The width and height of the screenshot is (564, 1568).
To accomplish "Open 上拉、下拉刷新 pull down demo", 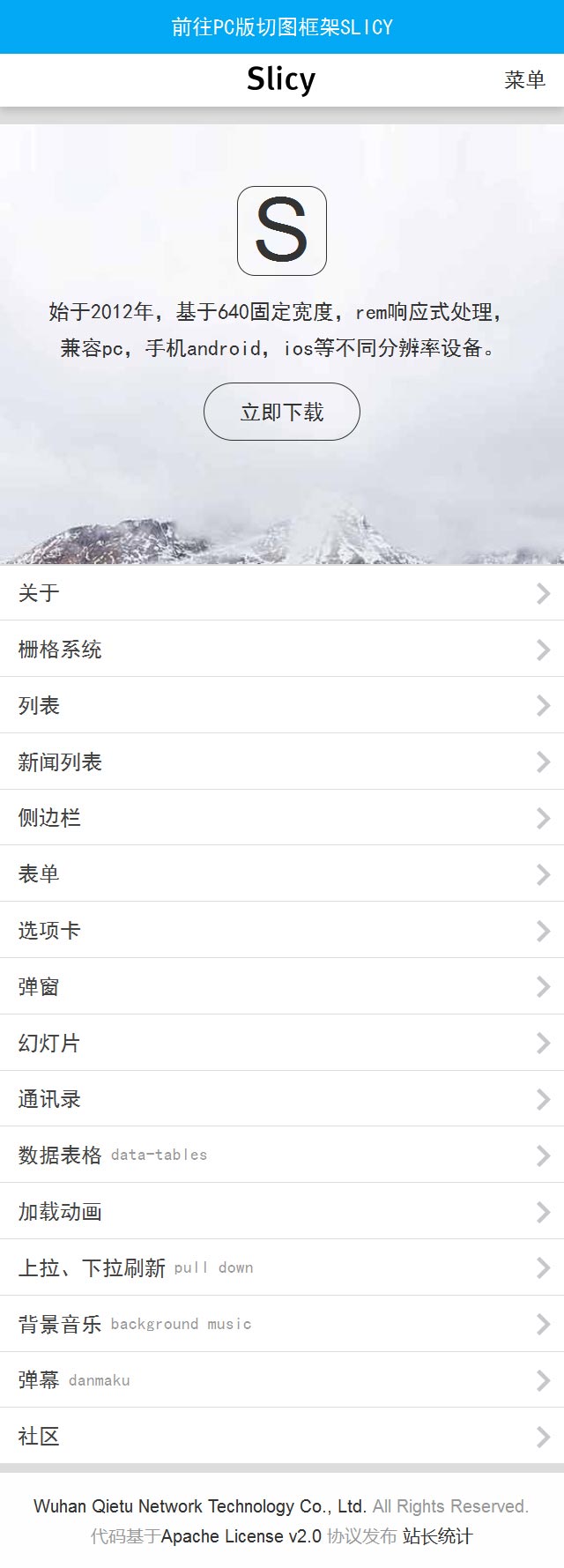I will pyautogui.click(x=282, y=1268).
